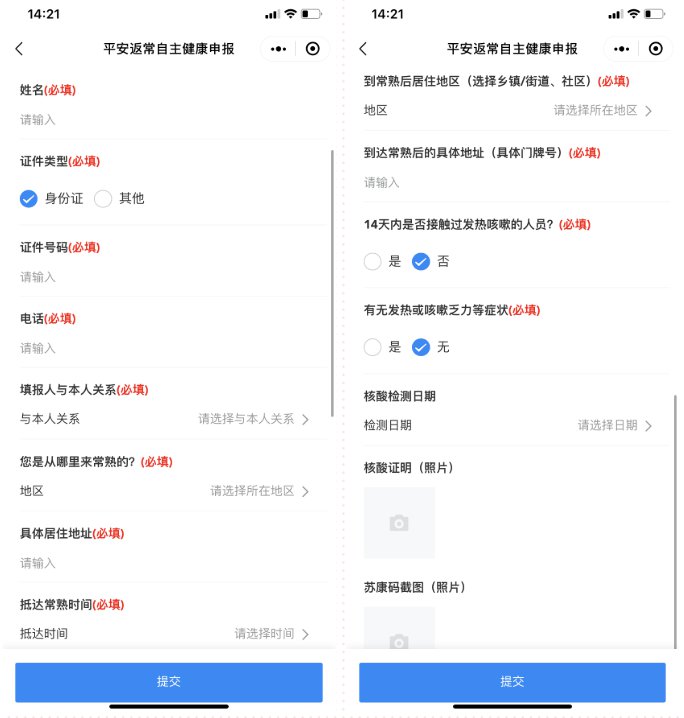Choose 其他 for 证件类型
This screenshot has height=718, width=684.
(x=103, y=198)
